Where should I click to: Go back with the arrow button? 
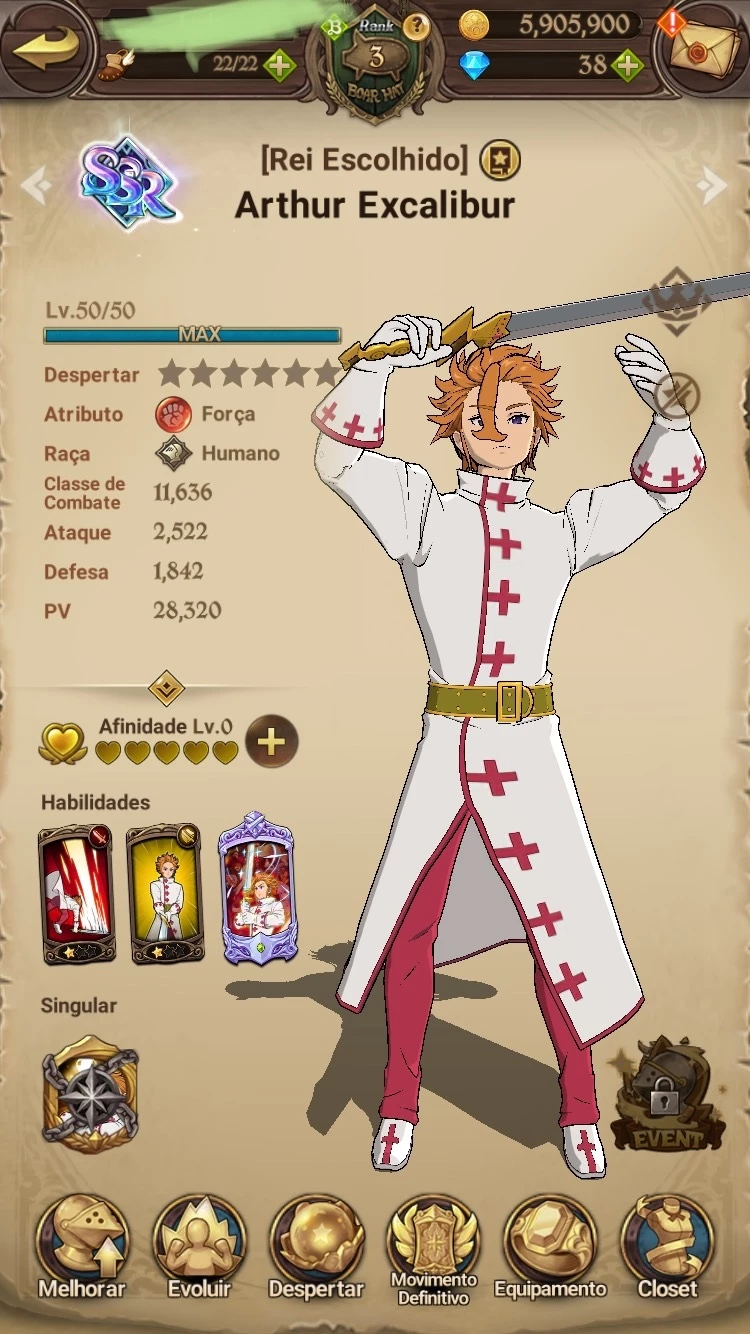click(45, 50)
